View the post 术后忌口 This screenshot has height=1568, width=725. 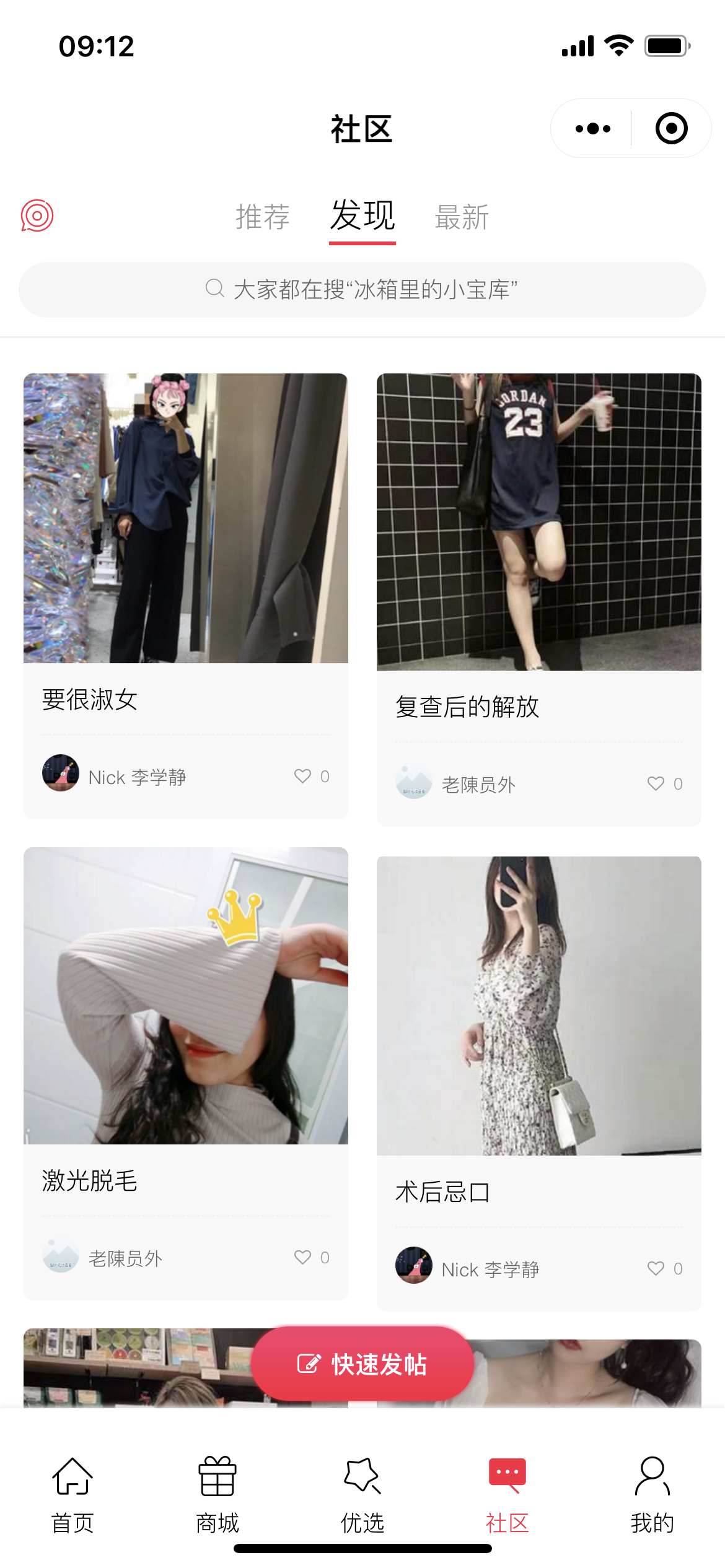coord(538,1006)
